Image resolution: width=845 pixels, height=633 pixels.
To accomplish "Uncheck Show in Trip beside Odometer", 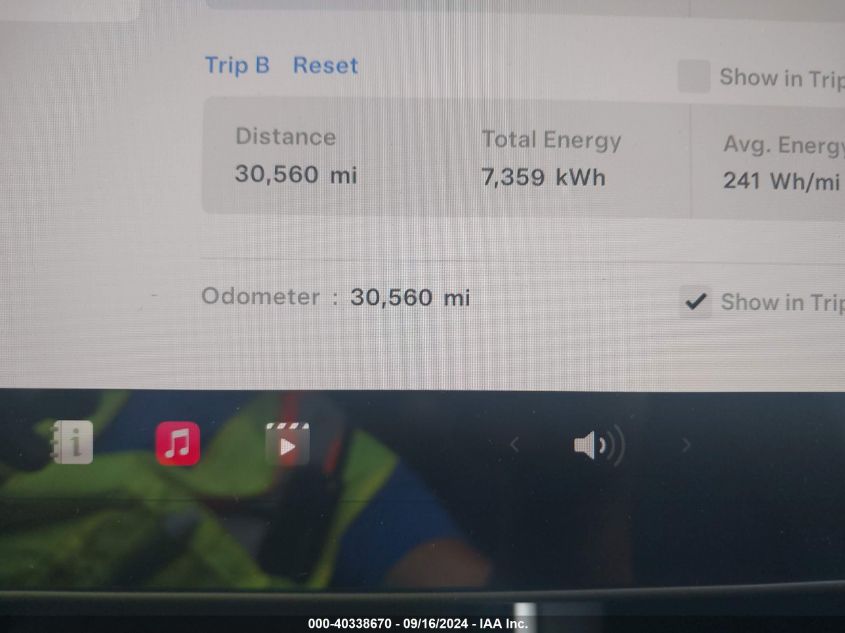I will [695, 301].
